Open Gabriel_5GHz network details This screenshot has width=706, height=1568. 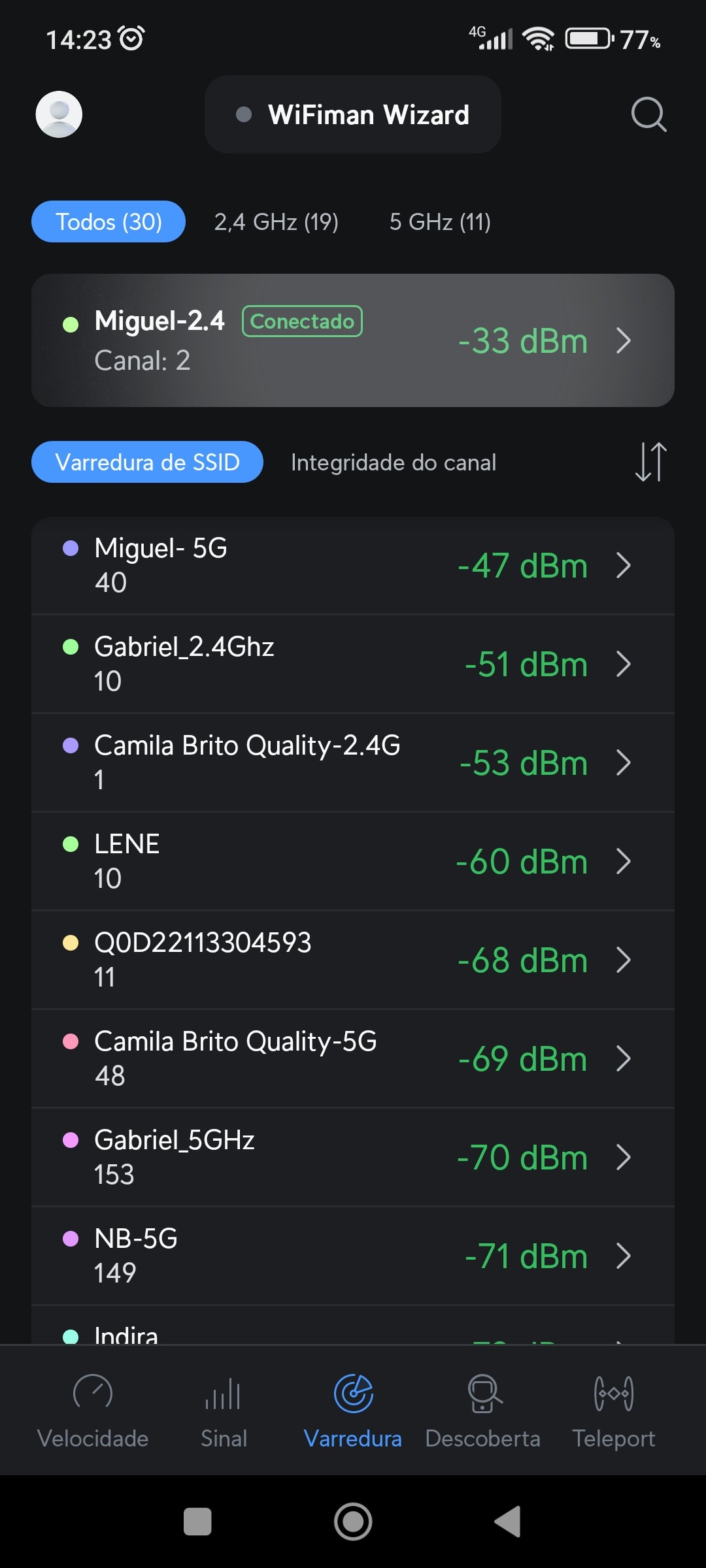click(x=353, y=1157)
